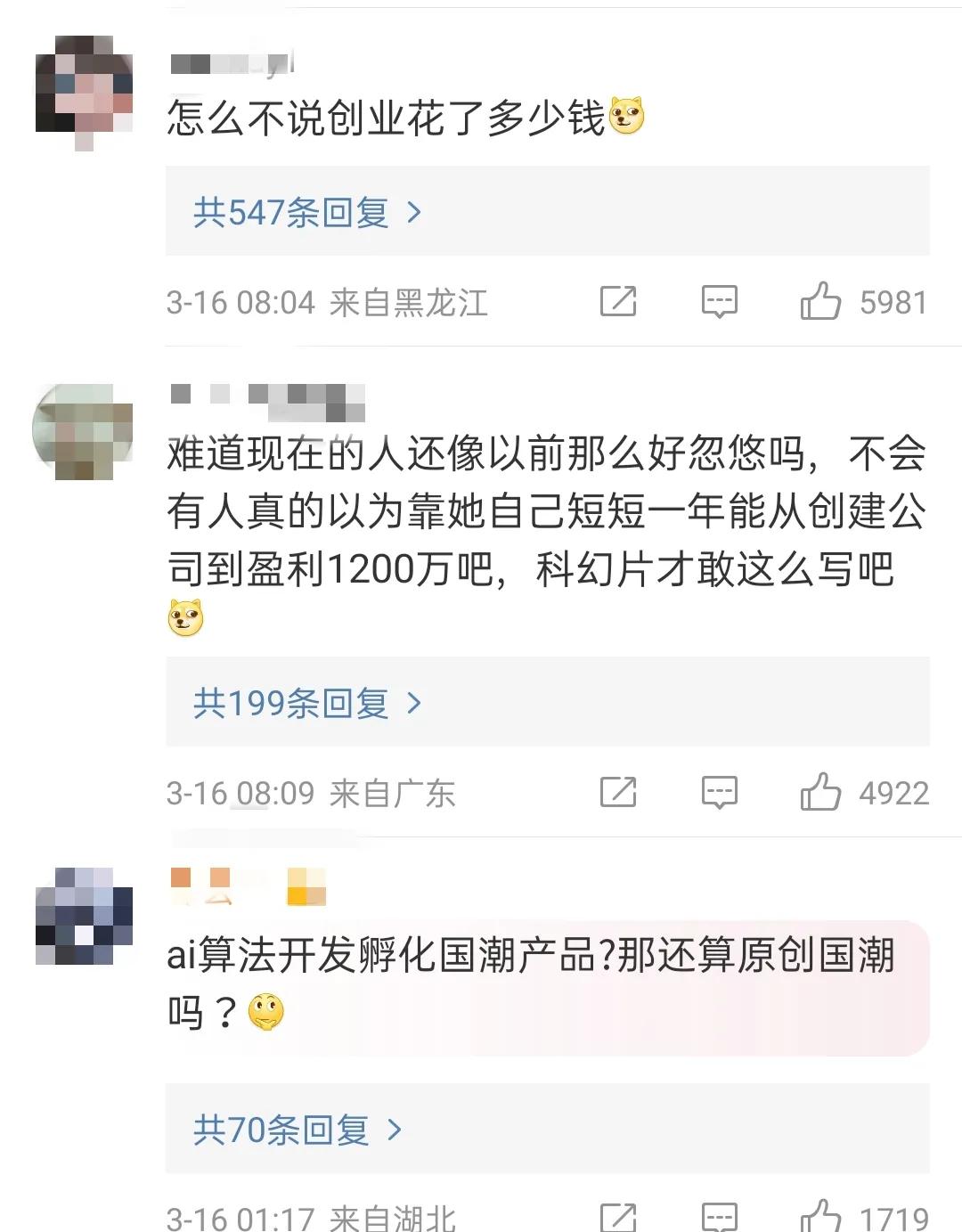Open the comment bubble icon under the first comment
This screenshot has height=1232, width=962.
pos(721,301)
